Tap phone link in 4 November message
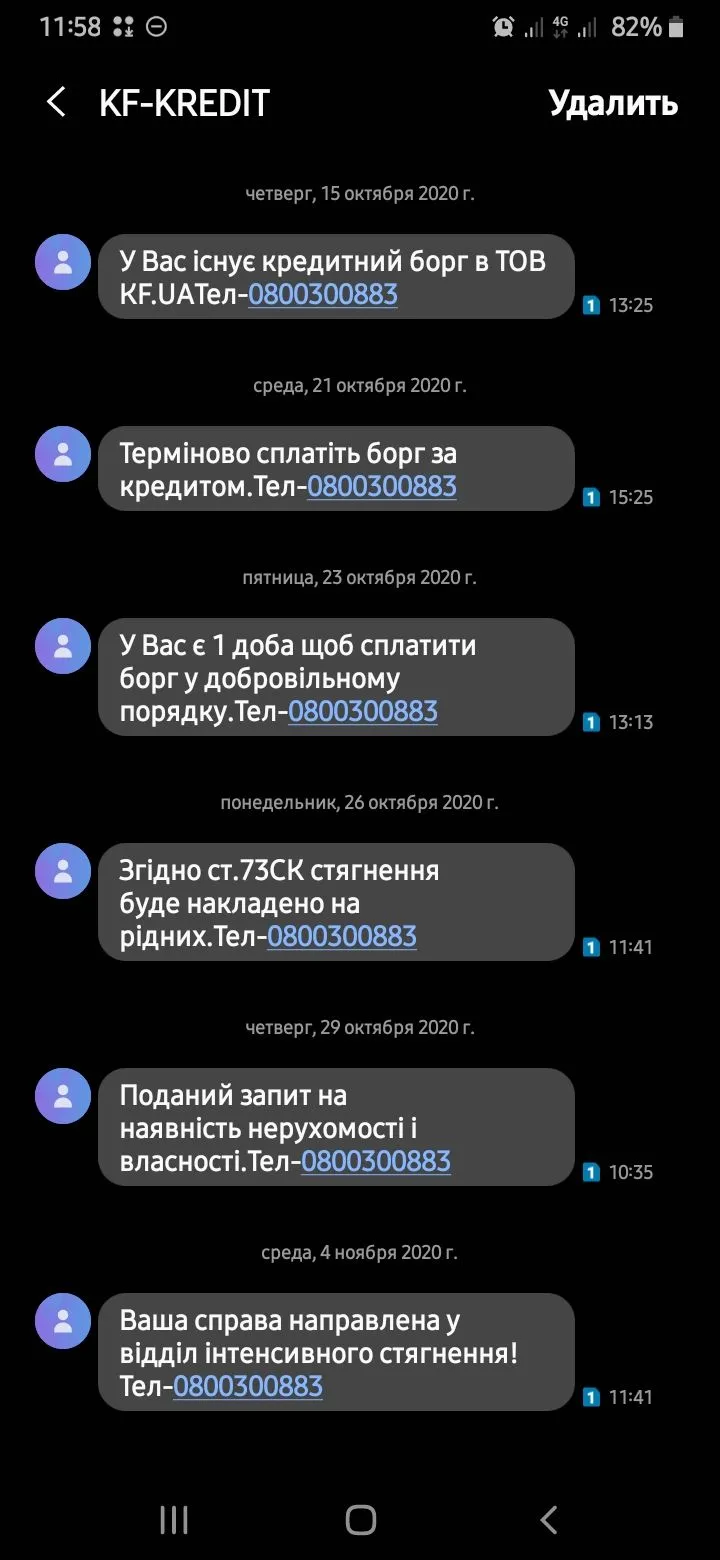720x1560 pixels. tap(247, 1386)
